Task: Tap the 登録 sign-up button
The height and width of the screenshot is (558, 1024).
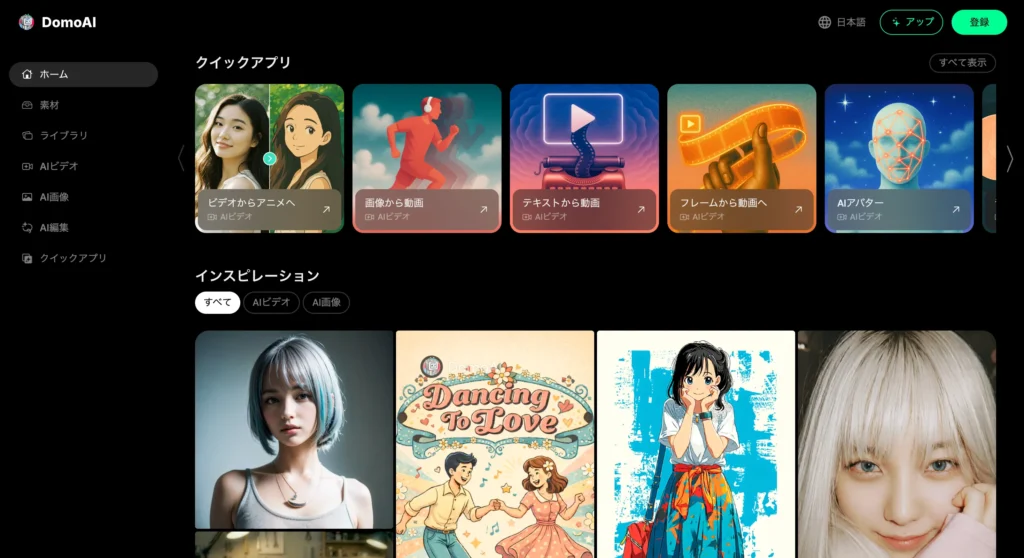Action: click(x=978, y=22)
